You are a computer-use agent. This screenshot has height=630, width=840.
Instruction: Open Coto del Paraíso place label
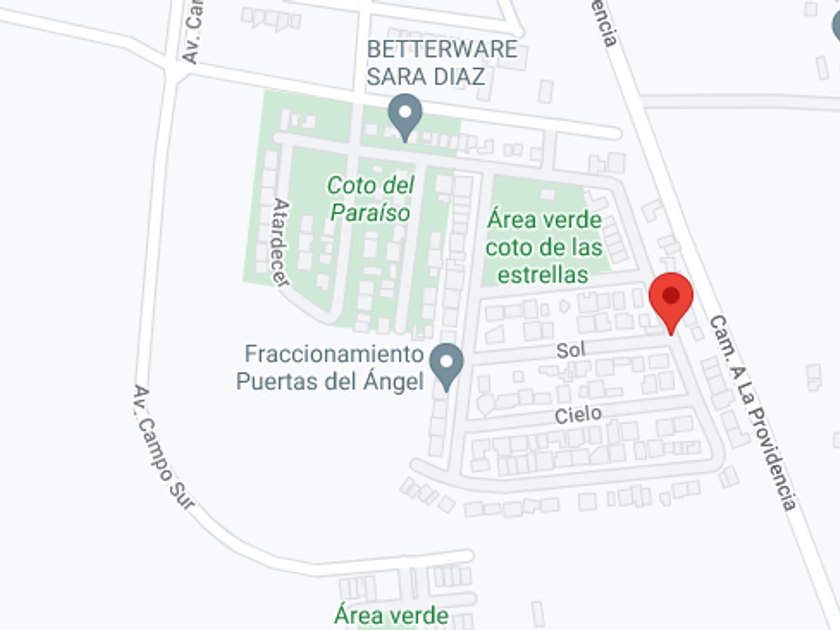[370, 199]
